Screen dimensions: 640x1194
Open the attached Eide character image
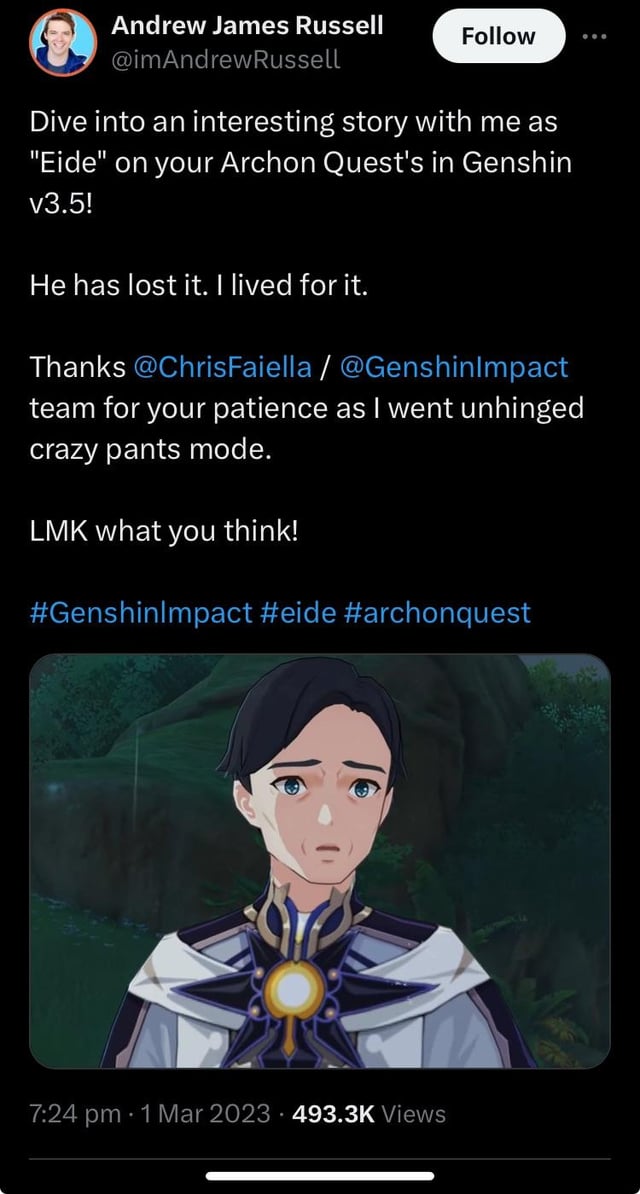click(320, 860)
